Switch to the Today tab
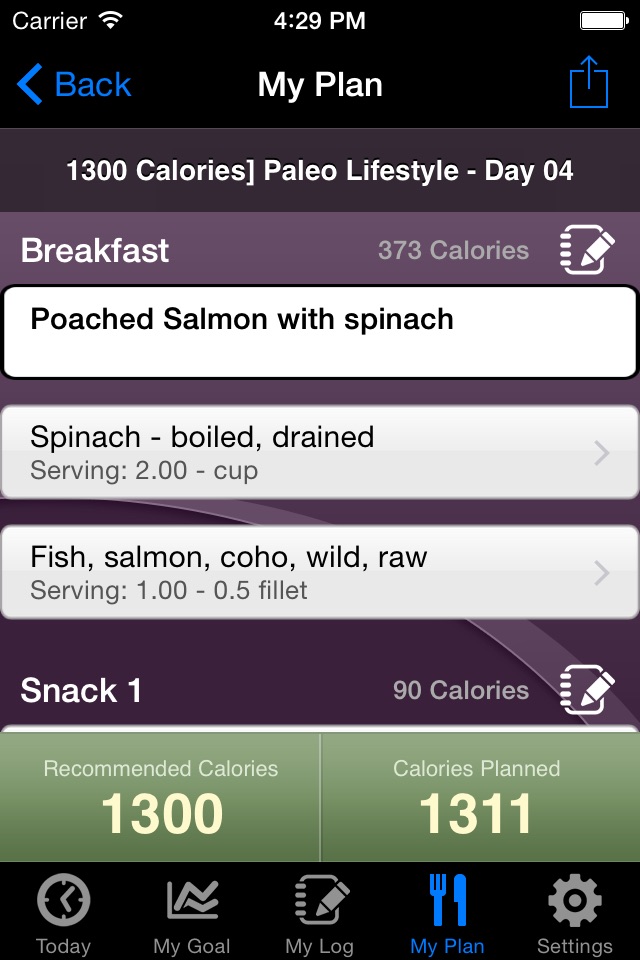 (x=63, y=914)
